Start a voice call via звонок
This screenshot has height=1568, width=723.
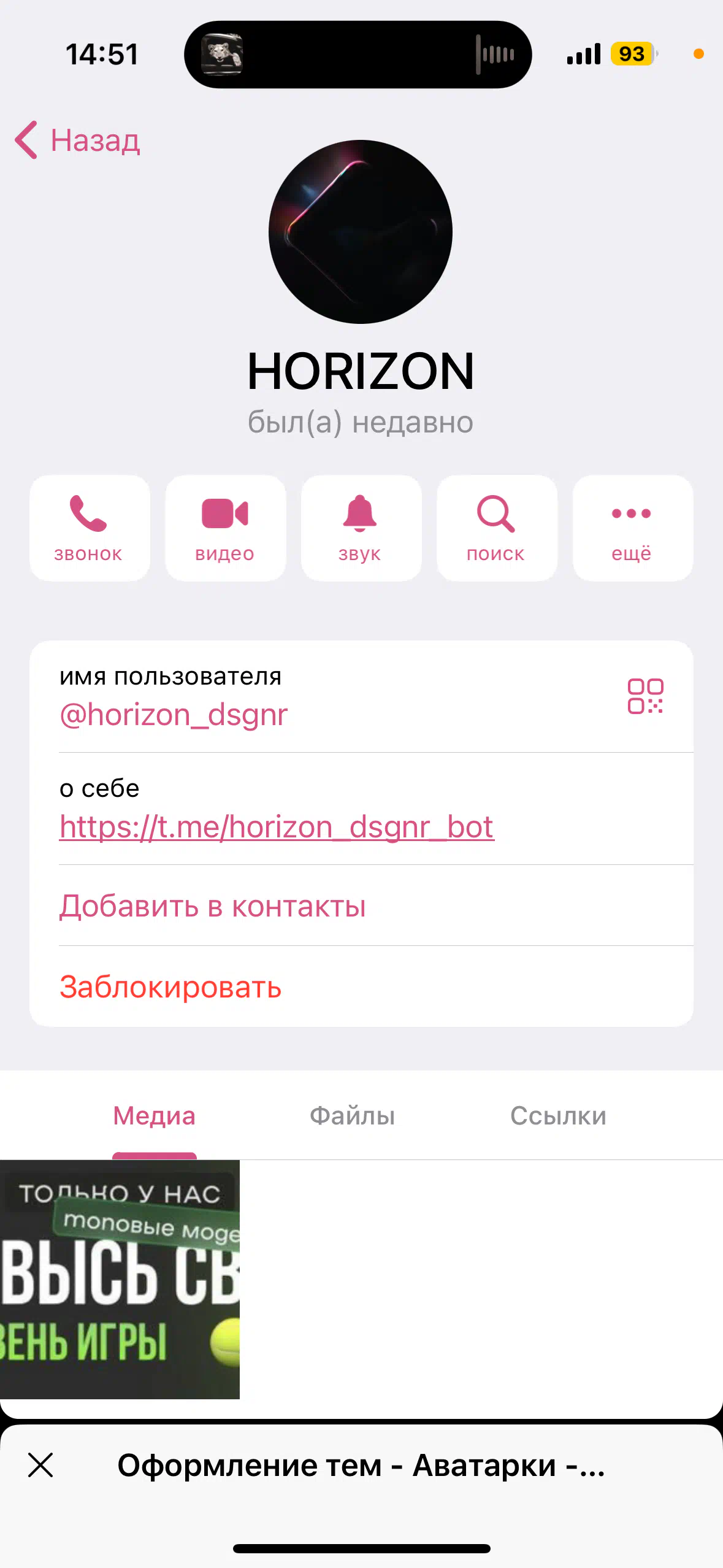(x=90, y=528)
